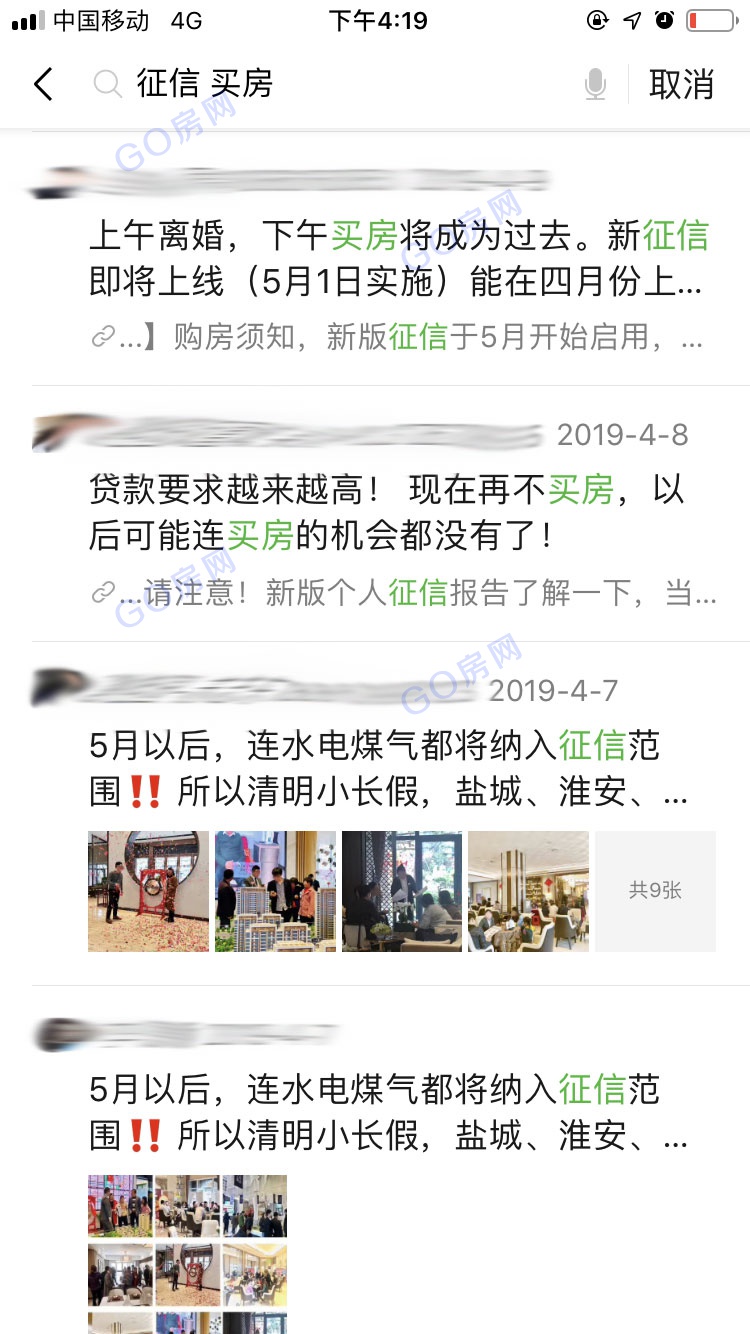View first photo in the 2019-4-7 post
750x1334 pixels.
click(x=149, y=890)
